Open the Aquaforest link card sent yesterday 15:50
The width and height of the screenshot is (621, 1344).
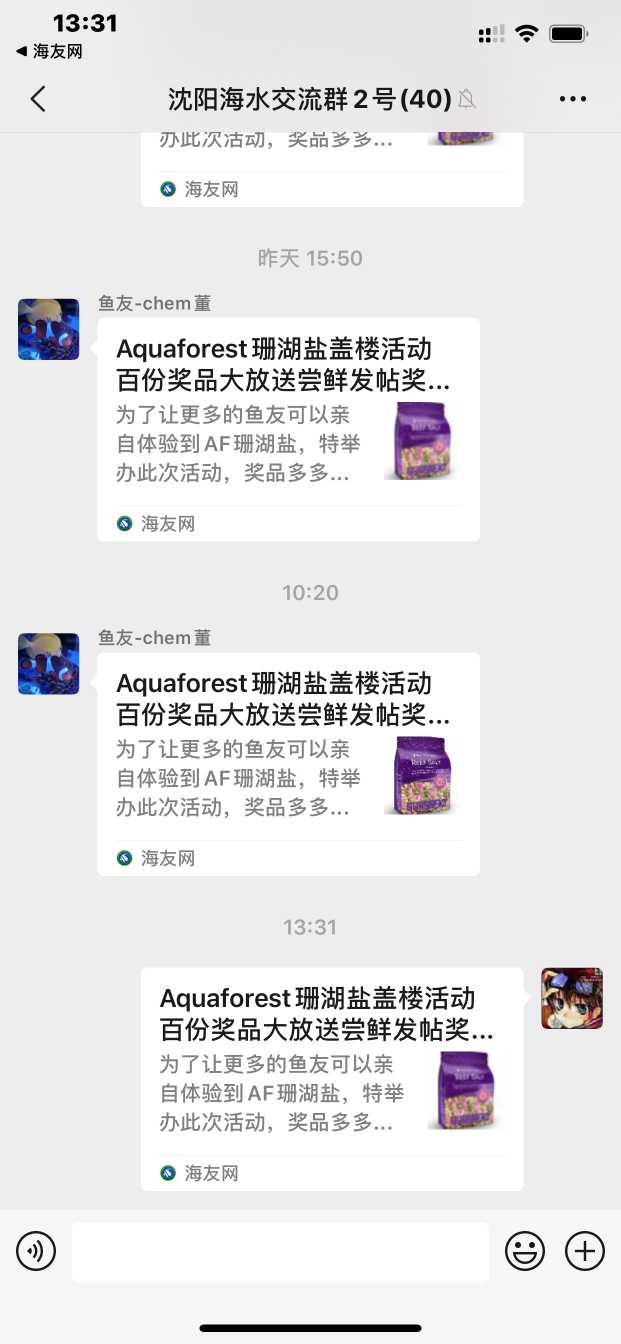(288, 430)
